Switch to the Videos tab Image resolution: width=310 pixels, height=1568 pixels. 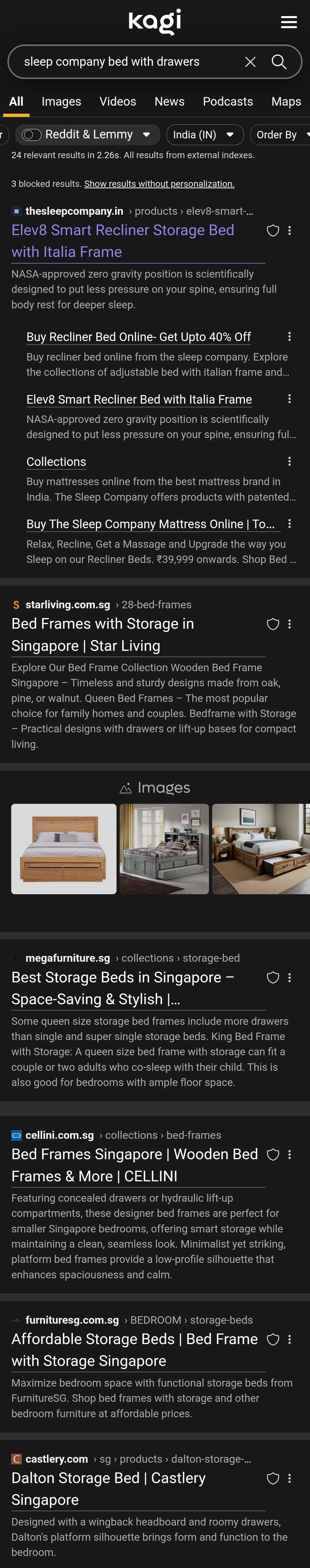click(118, 102)
